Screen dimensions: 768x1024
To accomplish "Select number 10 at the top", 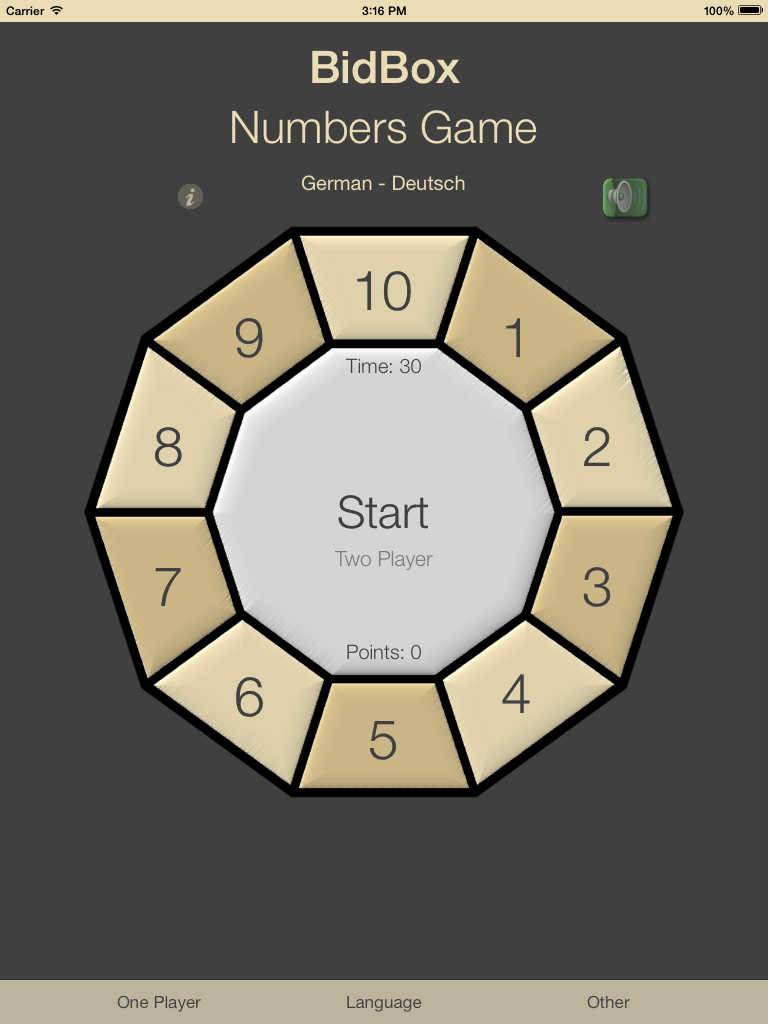I will 383,291.
